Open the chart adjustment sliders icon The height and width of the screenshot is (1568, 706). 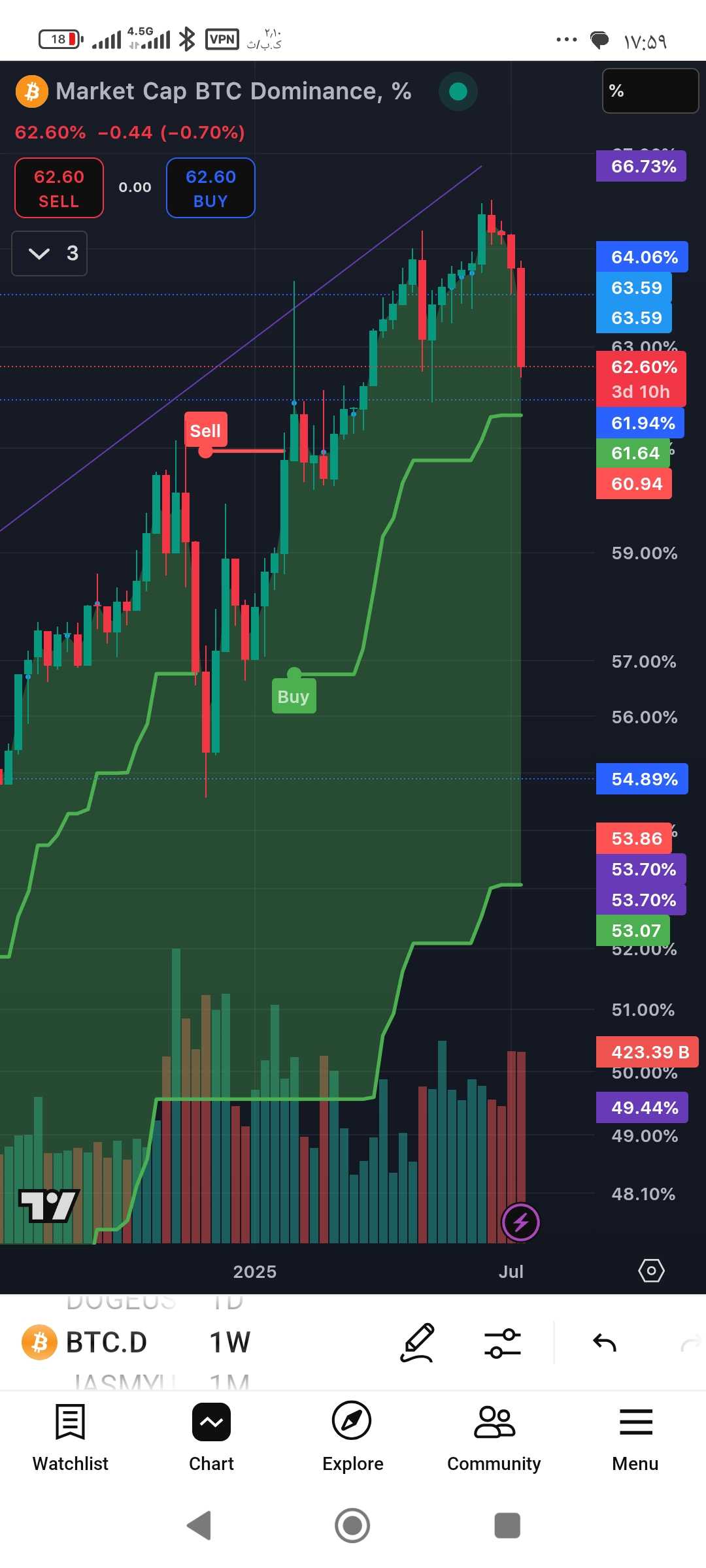click(x=502, y=1343)
